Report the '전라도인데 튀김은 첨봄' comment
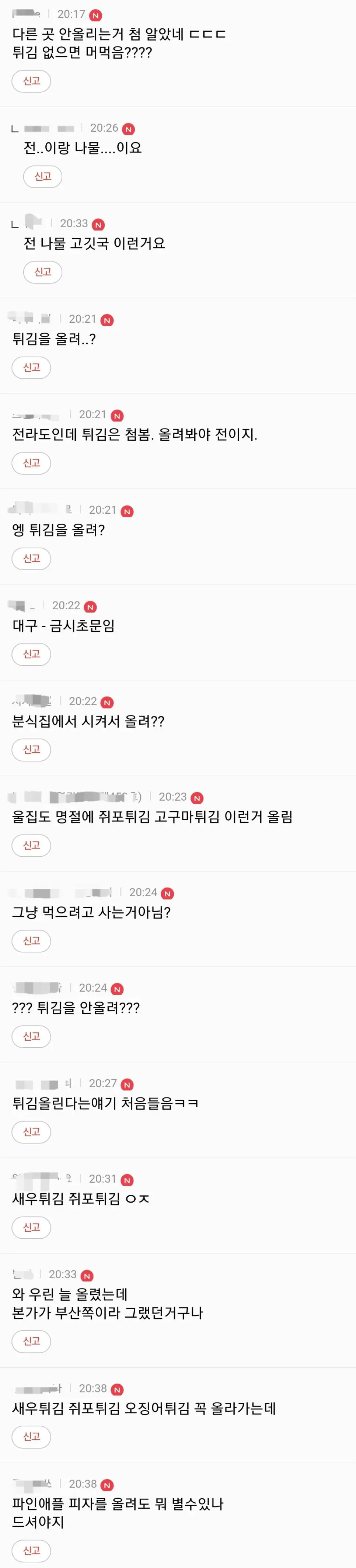Viewport: 356px width, 1568px height. pos(31,463)
